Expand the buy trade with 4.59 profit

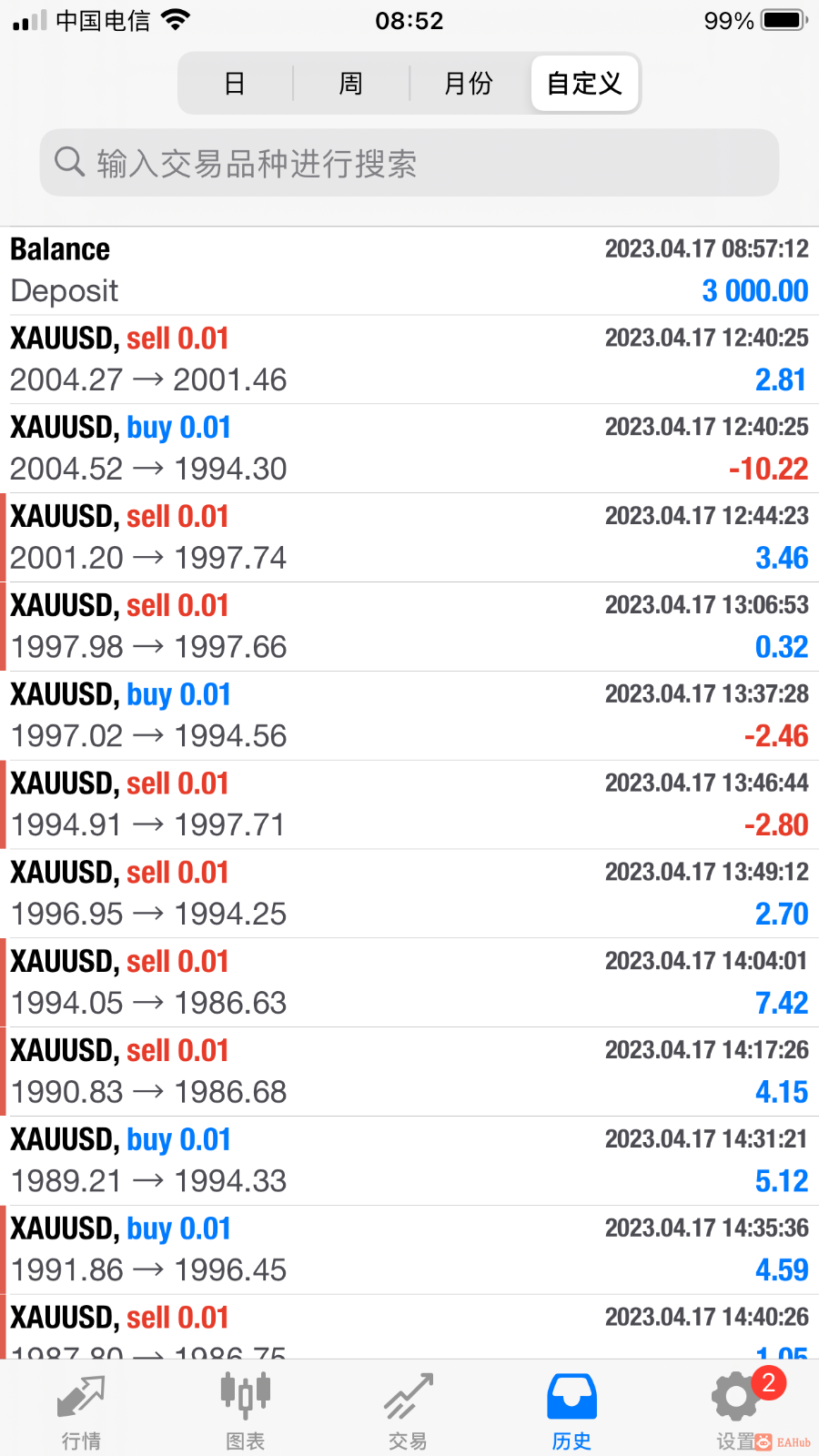(x=409, y=1249)
